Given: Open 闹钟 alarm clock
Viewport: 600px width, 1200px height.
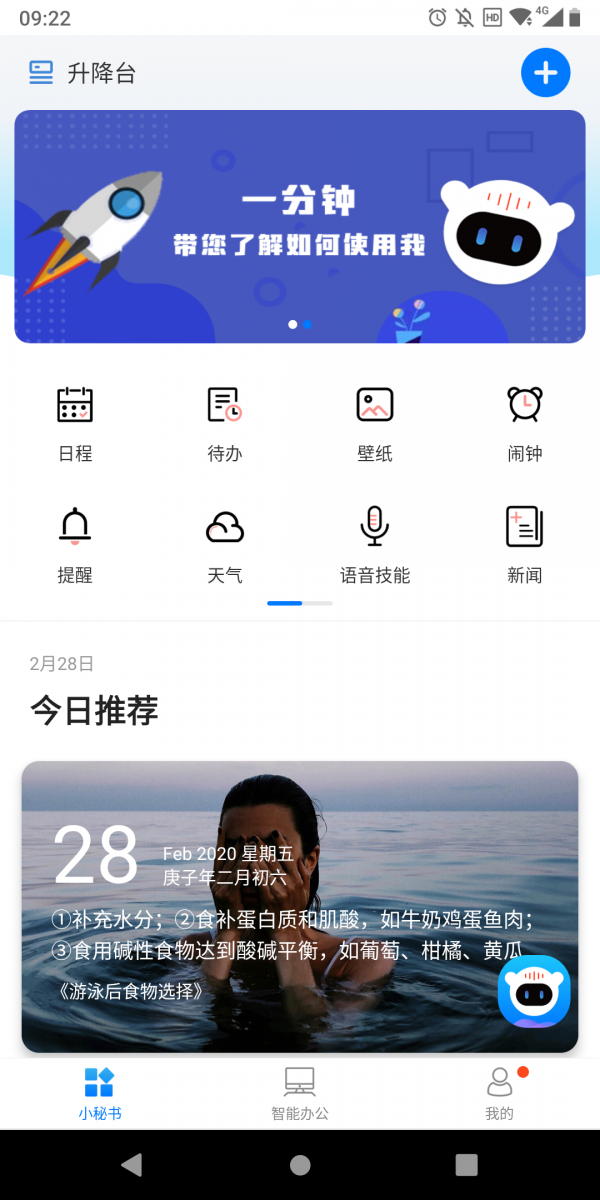Looking at the screenshot, I should [525, 424].
